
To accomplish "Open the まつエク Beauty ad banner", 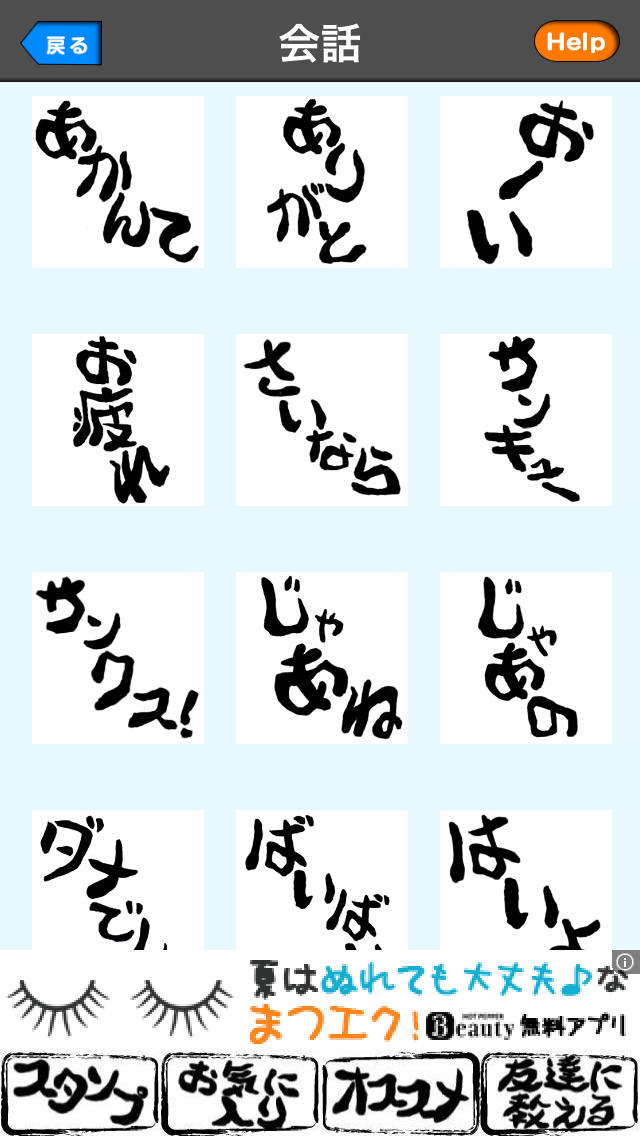I will pos(320,1000).
